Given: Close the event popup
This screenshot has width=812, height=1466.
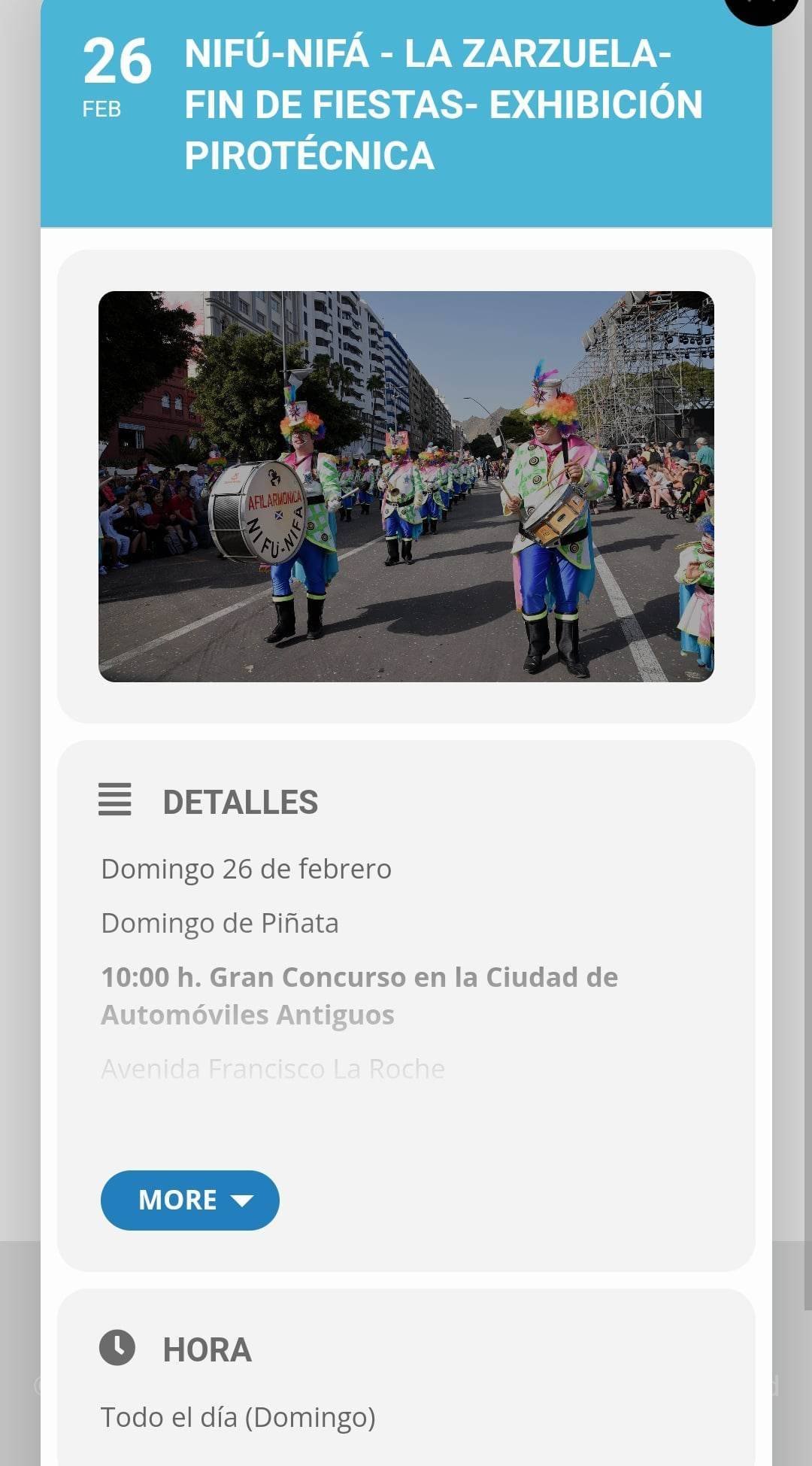Looking at the screenshot, I should click(761, 8).
